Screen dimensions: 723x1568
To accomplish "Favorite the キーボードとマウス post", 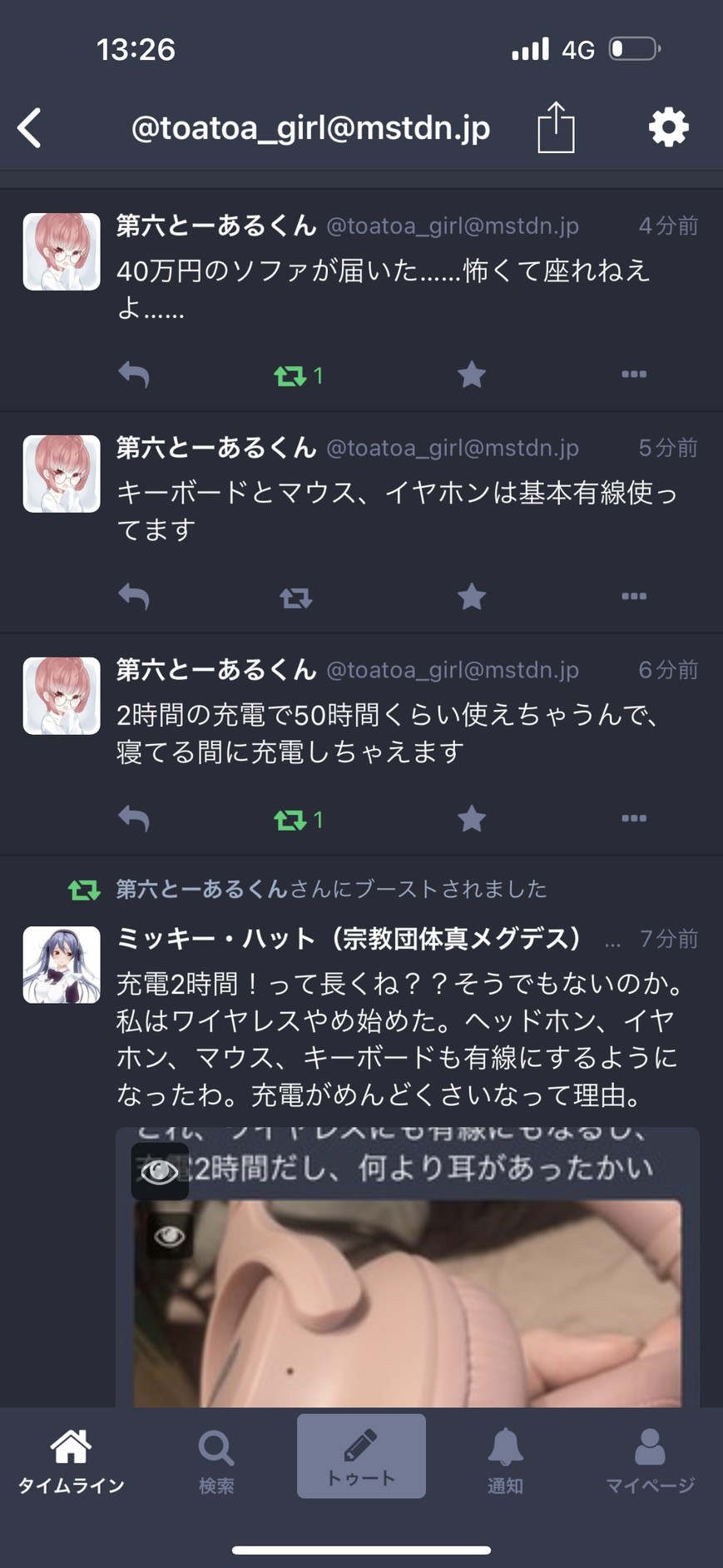I will click(472, 597).
